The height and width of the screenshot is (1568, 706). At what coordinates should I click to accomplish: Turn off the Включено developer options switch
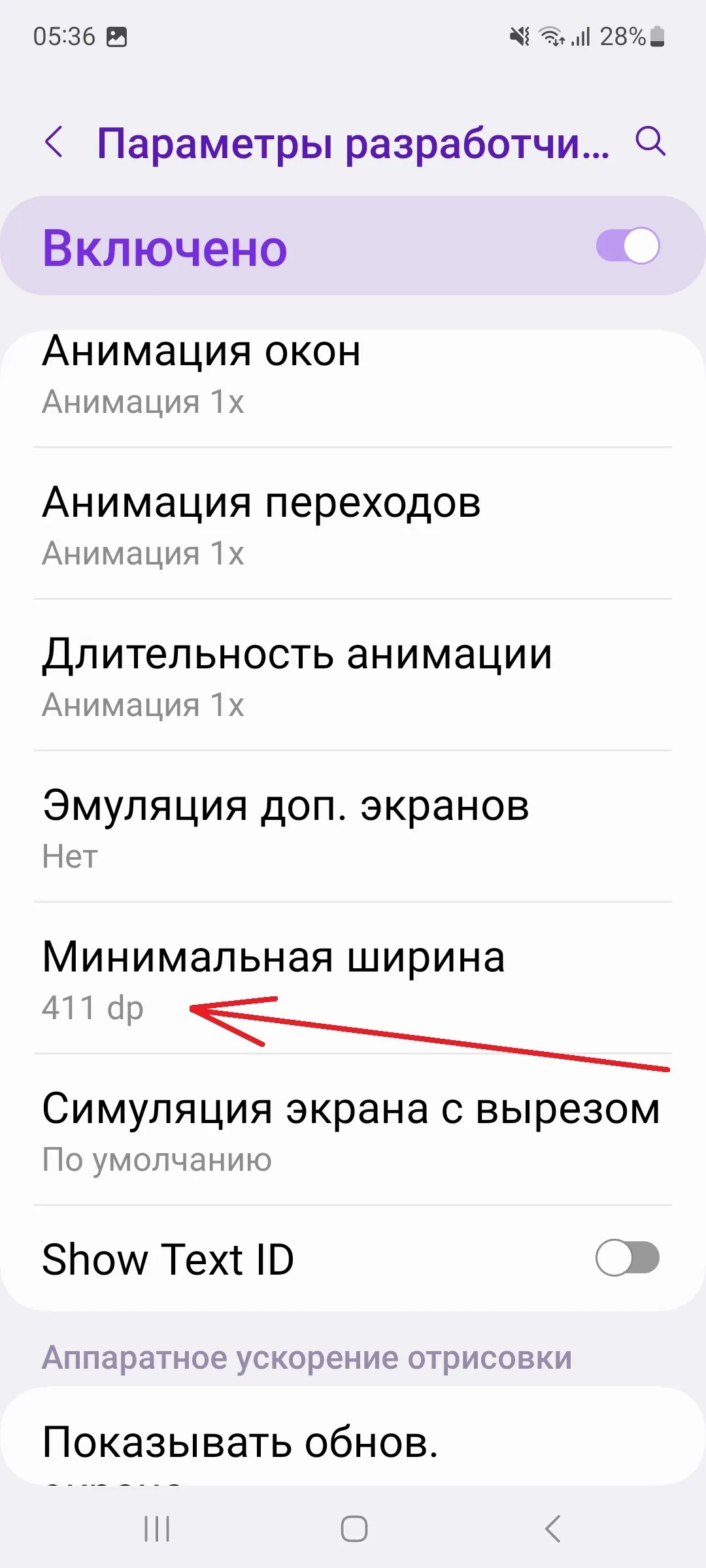[628, 246]
